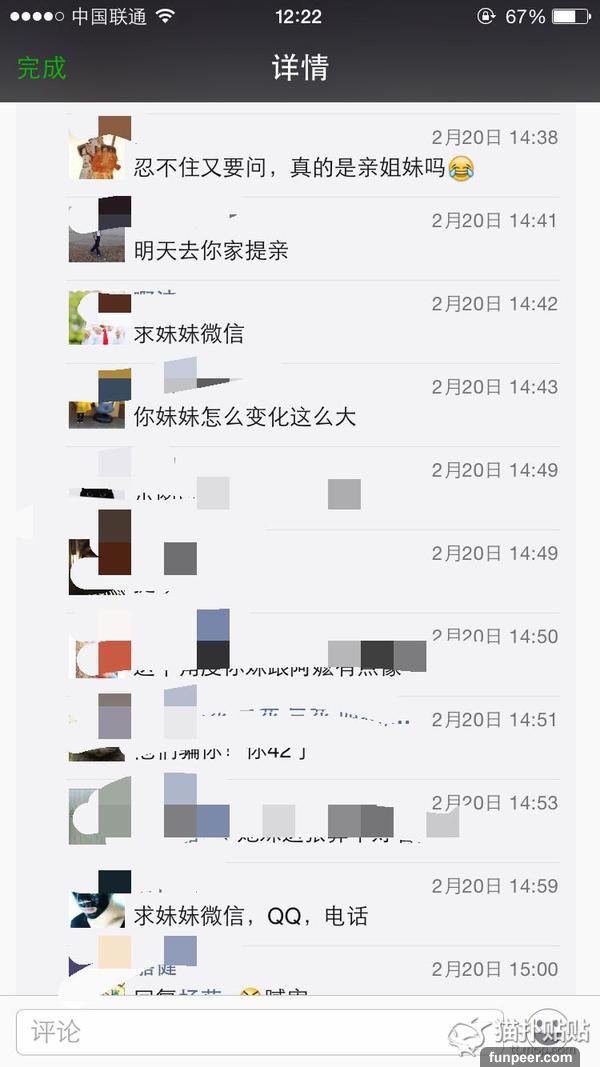Reply to the comment 求妹妹微信，QQ，电话
600x1067 pixels.
click(x=251, y=915)
